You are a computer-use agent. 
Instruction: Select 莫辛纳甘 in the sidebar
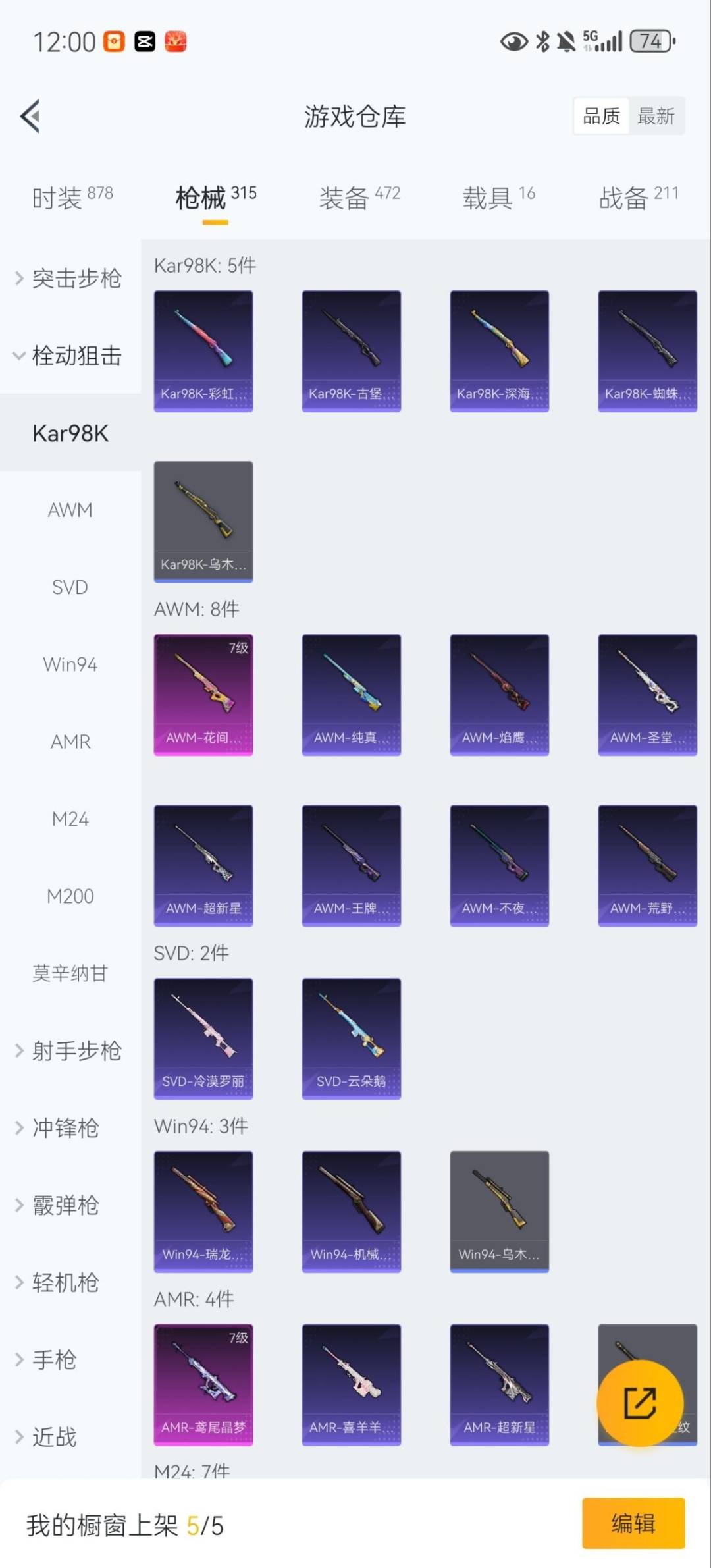coord(70,973)
